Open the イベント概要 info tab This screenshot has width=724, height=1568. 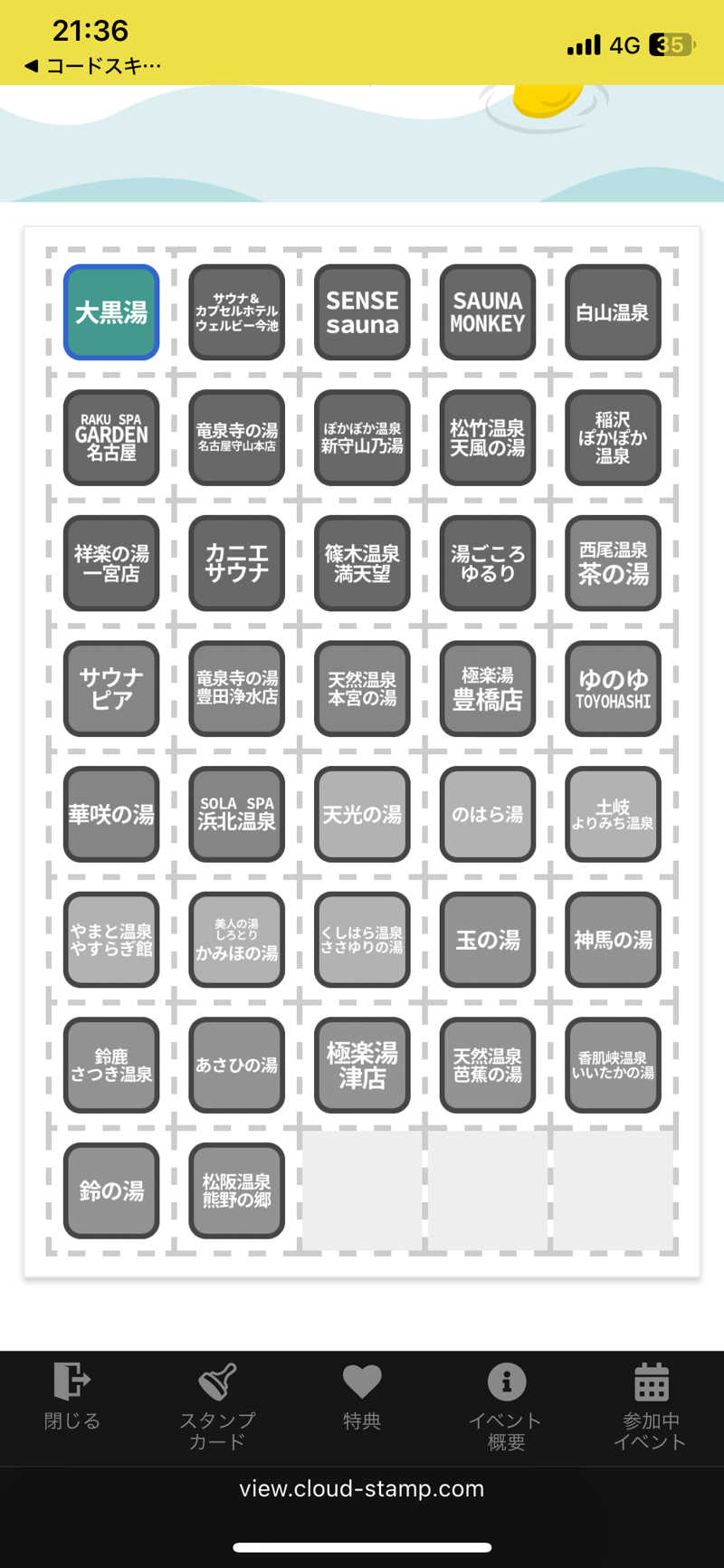(x=506, y=1406)
